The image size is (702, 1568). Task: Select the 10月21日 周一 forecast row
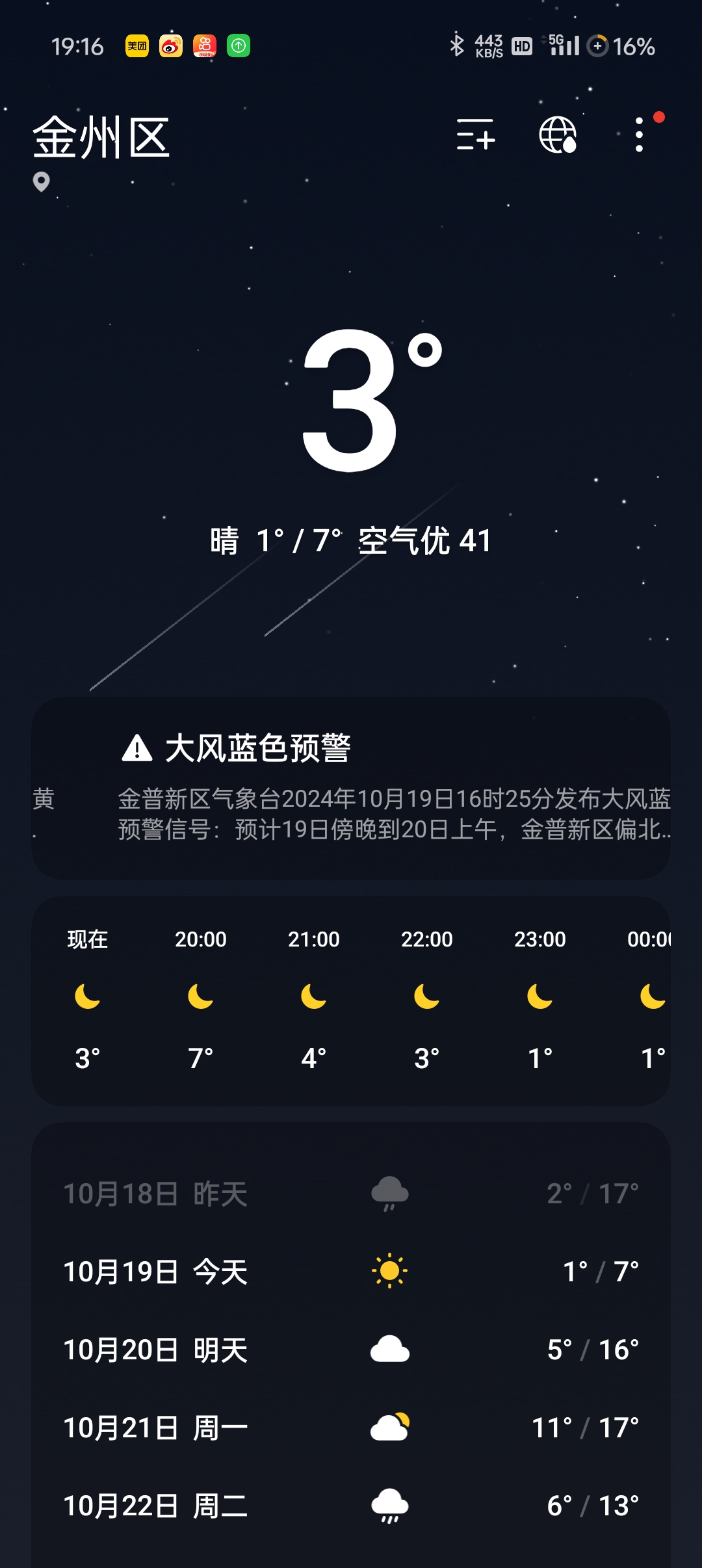coord(351,1428)
